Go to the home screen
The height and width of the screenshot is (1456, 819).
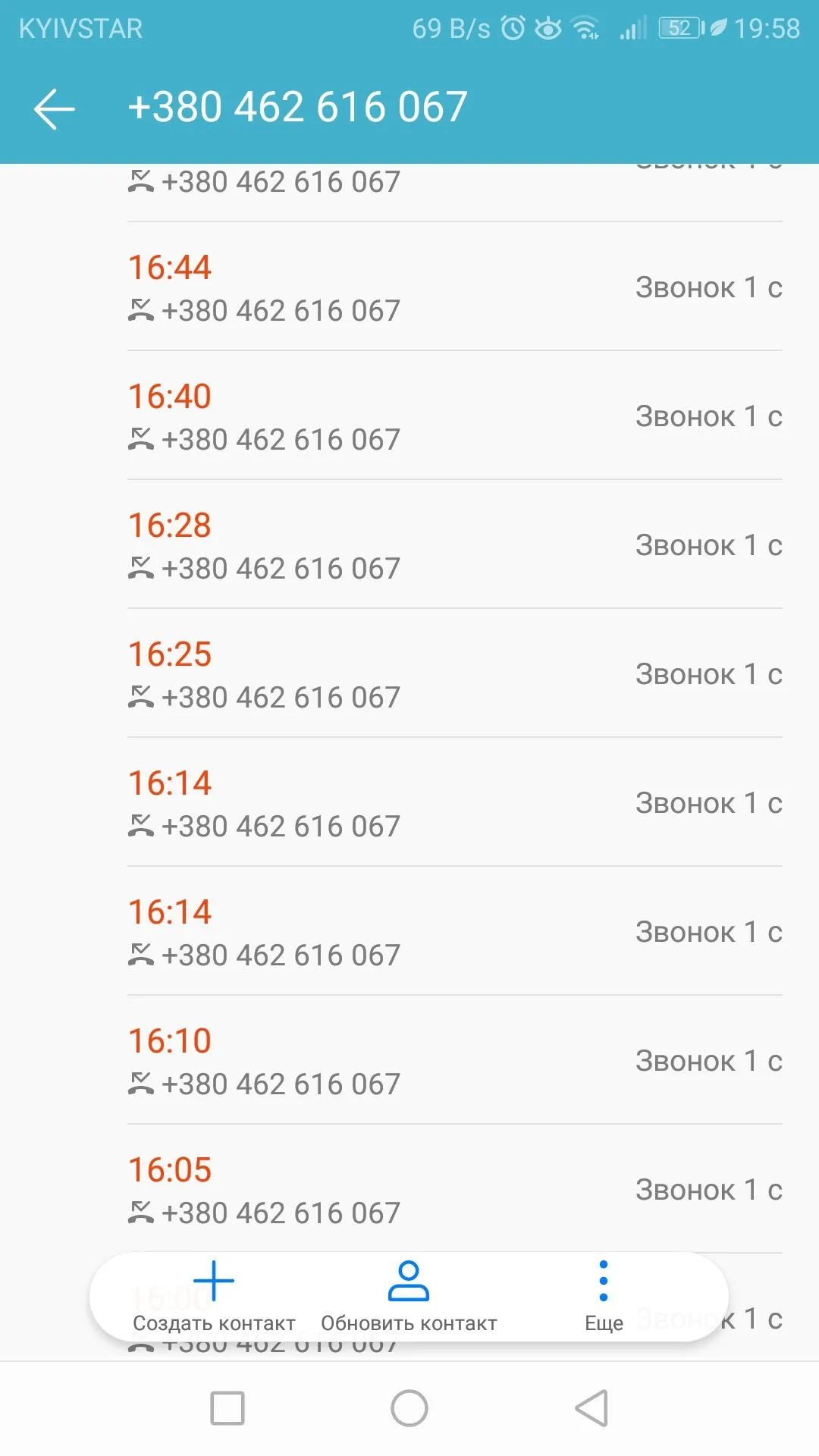409,1408
